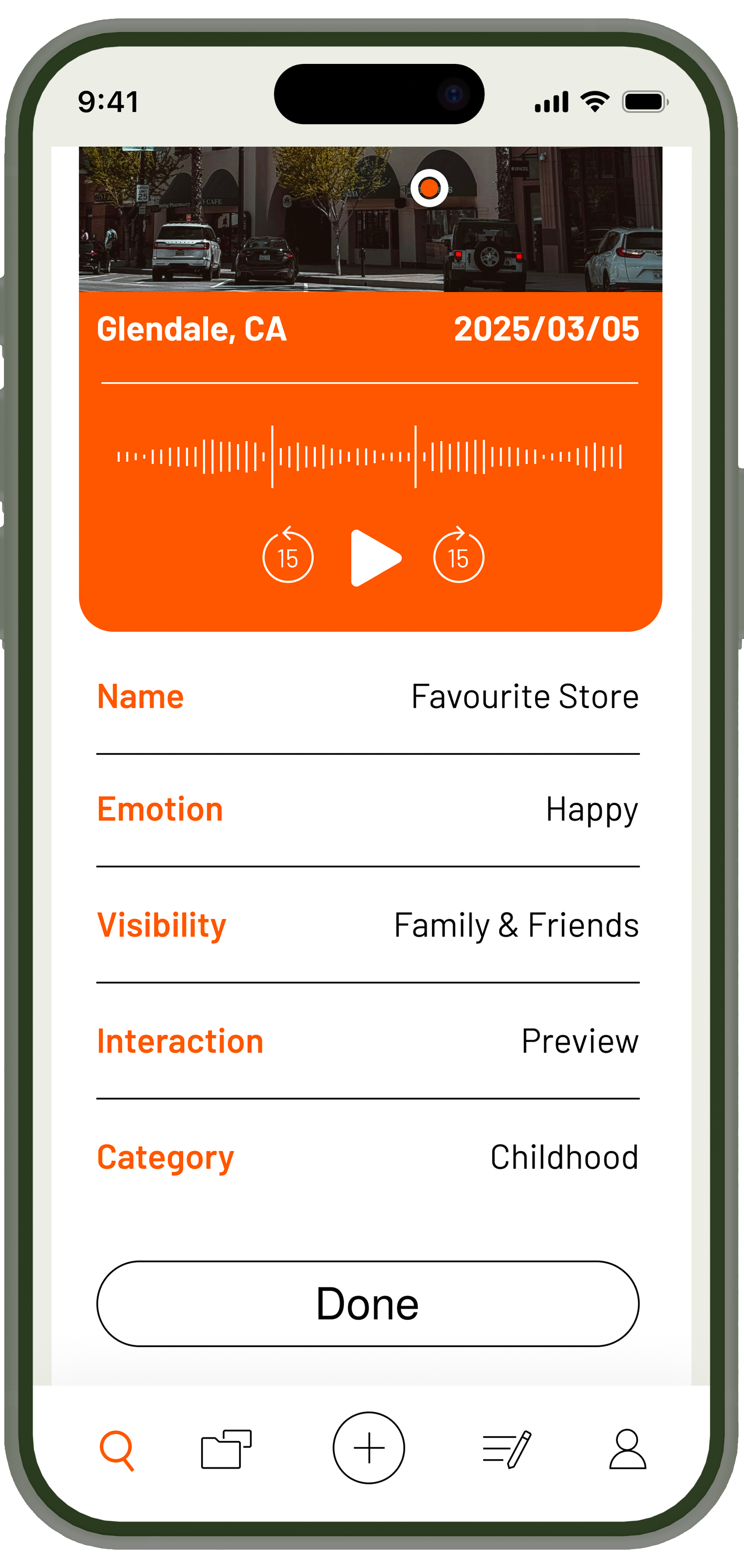Change the Category from Childhood

564,1157
